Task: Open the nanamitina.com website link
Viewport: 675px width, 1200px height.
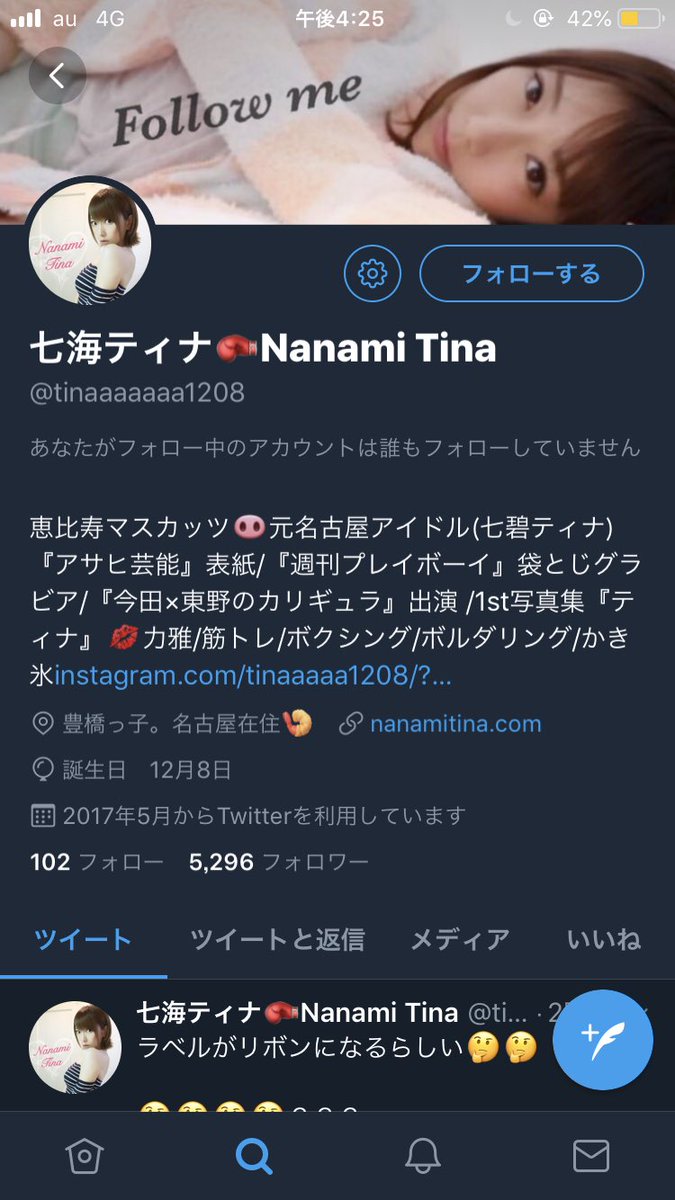Action: [x=455, y=724]
